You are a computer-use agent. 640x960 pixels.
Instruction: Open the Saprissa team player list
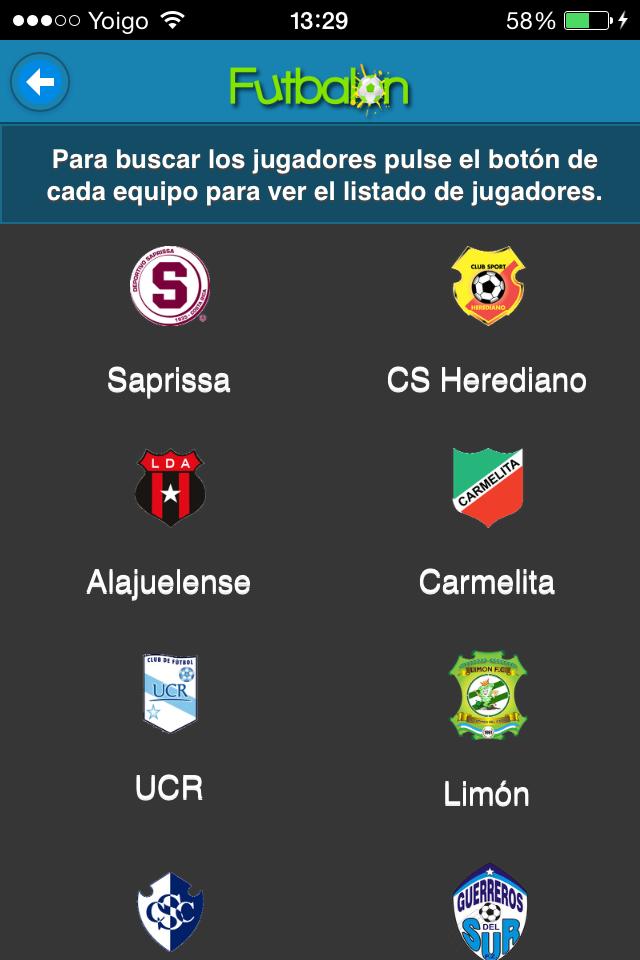tap(169, 286)
